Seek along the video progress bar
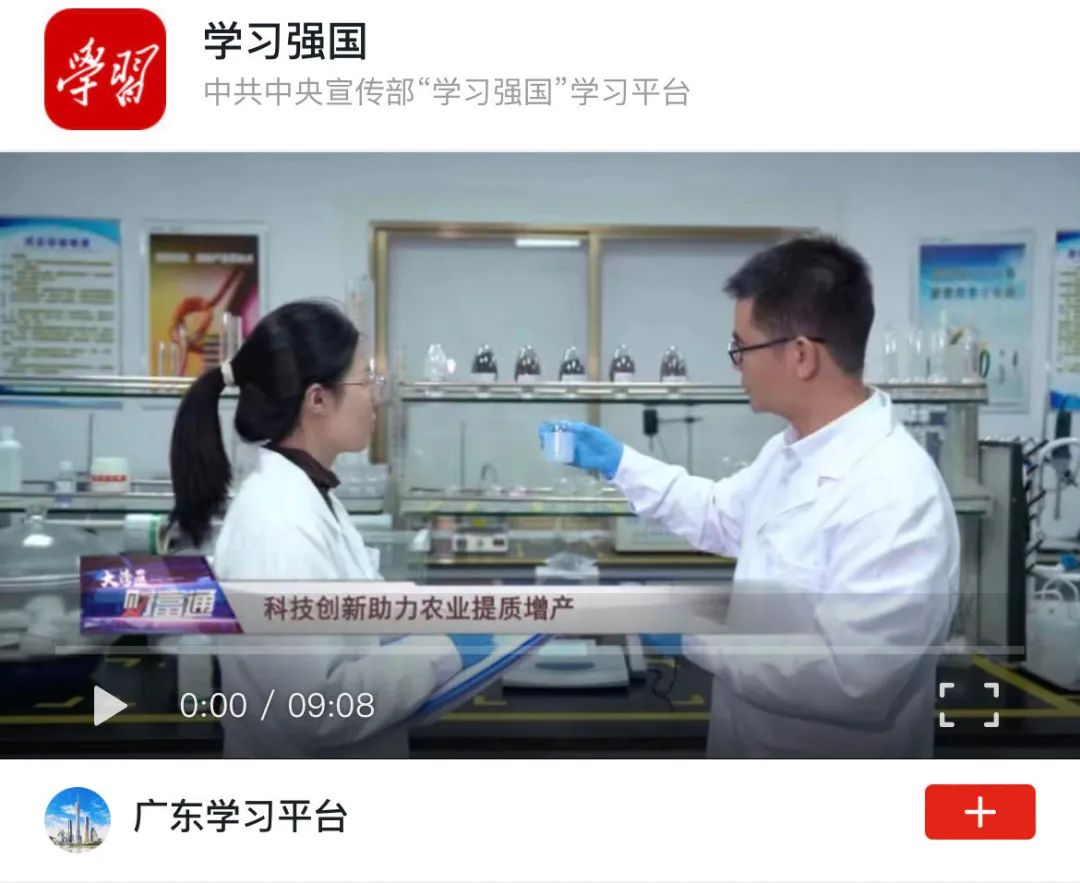 (540, 651)
